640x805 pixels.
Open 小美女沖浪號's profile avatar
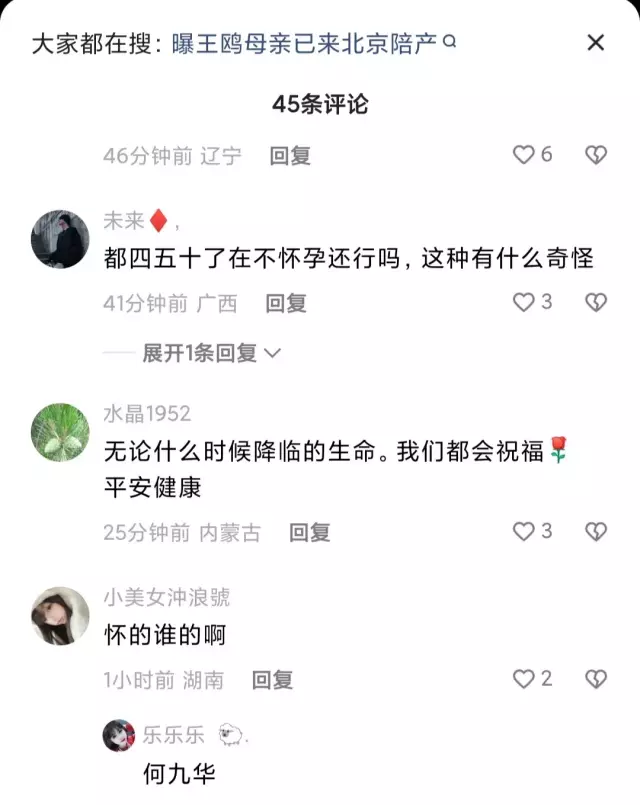pyautogui.click(x=60, y=616)
